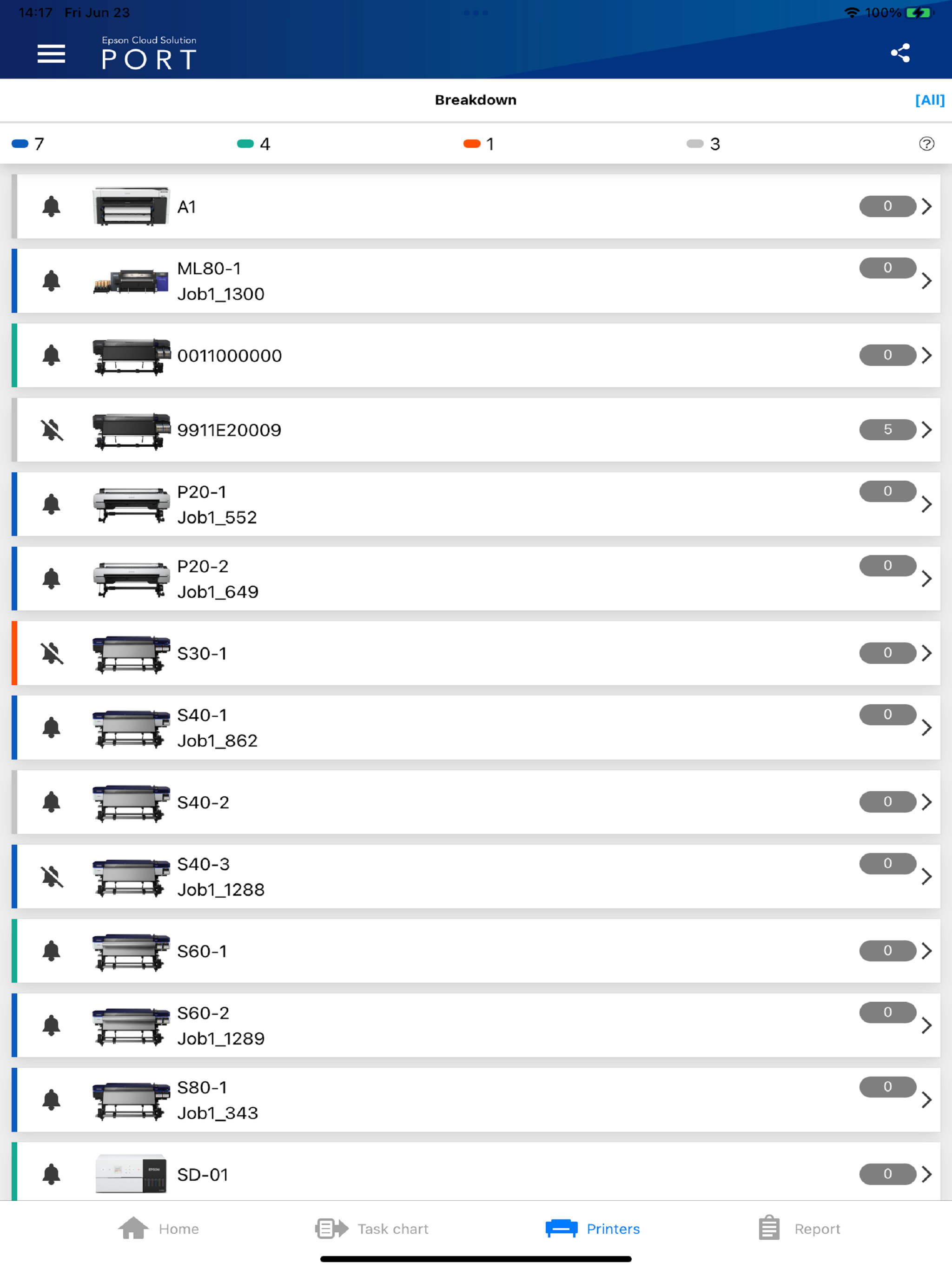952x1270 pixels.
Task: Tap the A1 printer thumbnail image
Action: (x=130, y=206)
